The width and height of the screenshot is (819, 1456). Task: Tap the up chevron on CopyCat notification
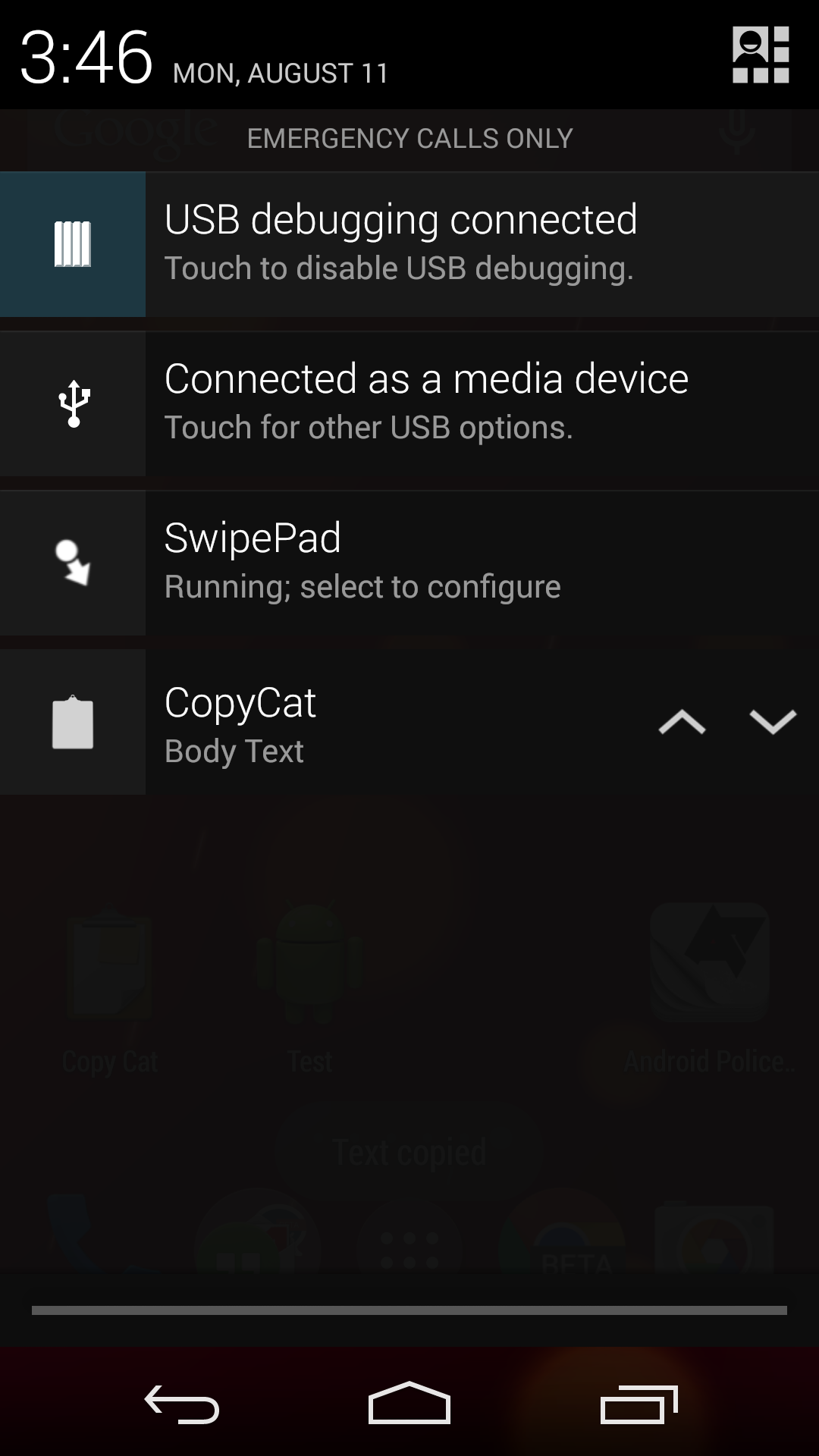coord(682,722)
